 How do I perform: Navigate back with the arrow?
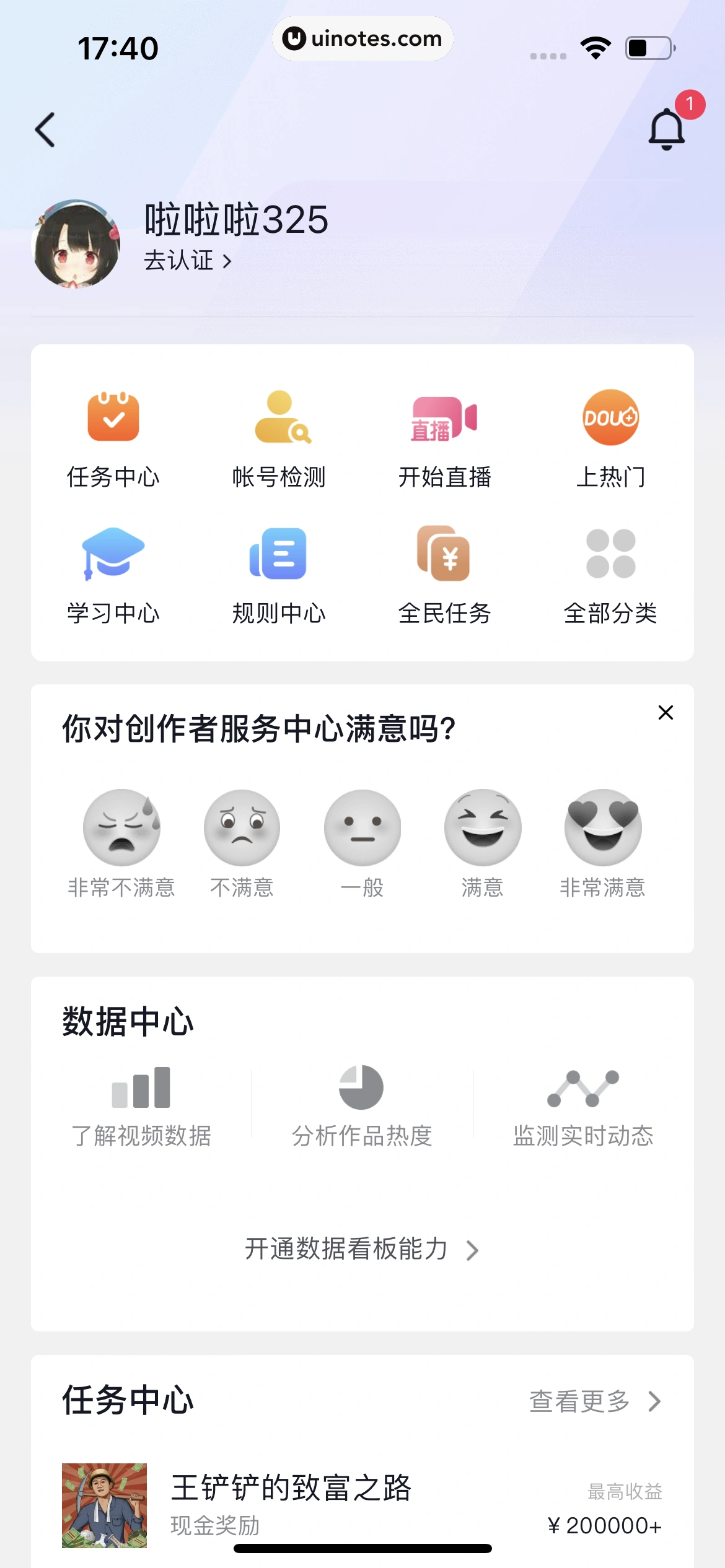(45, 129)
